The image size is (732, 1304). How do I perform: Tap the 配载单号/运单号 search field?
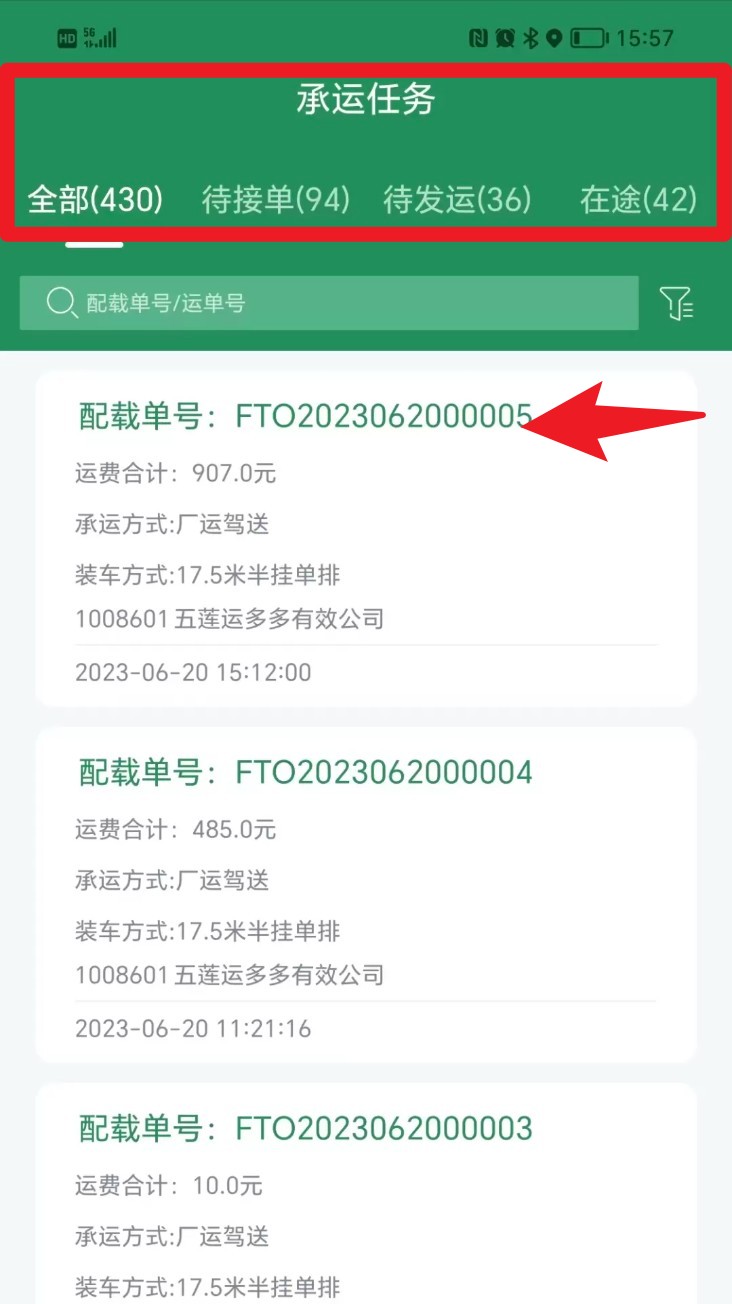tap(328, 303)
